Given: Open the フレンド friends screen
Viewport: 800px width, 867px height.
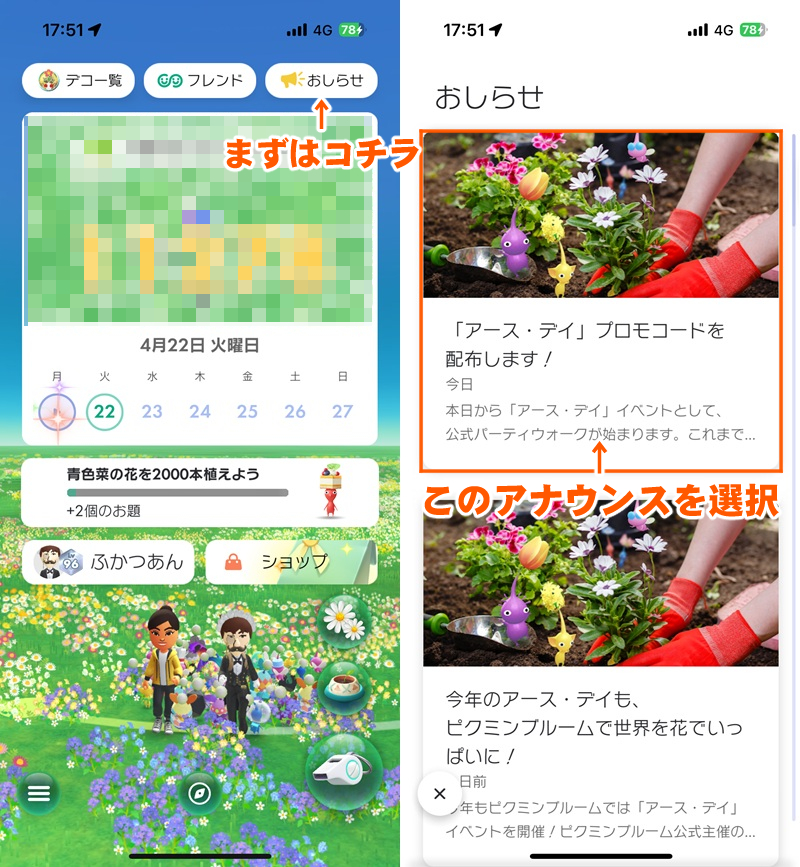Looking at the screenshot, I should (x=200, y=81).
